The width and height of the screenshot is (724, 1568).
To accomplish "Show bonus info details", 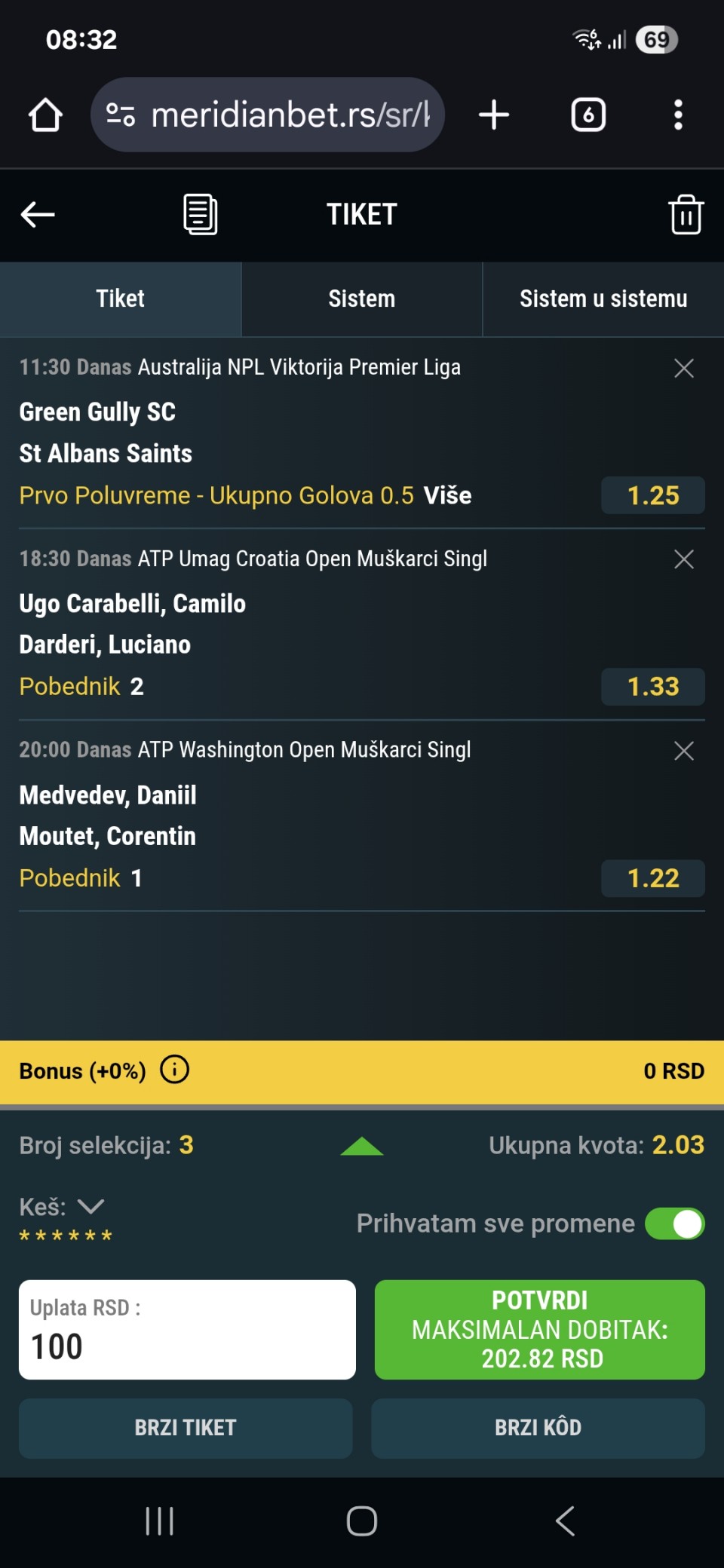I will (x=174, y=1070).
